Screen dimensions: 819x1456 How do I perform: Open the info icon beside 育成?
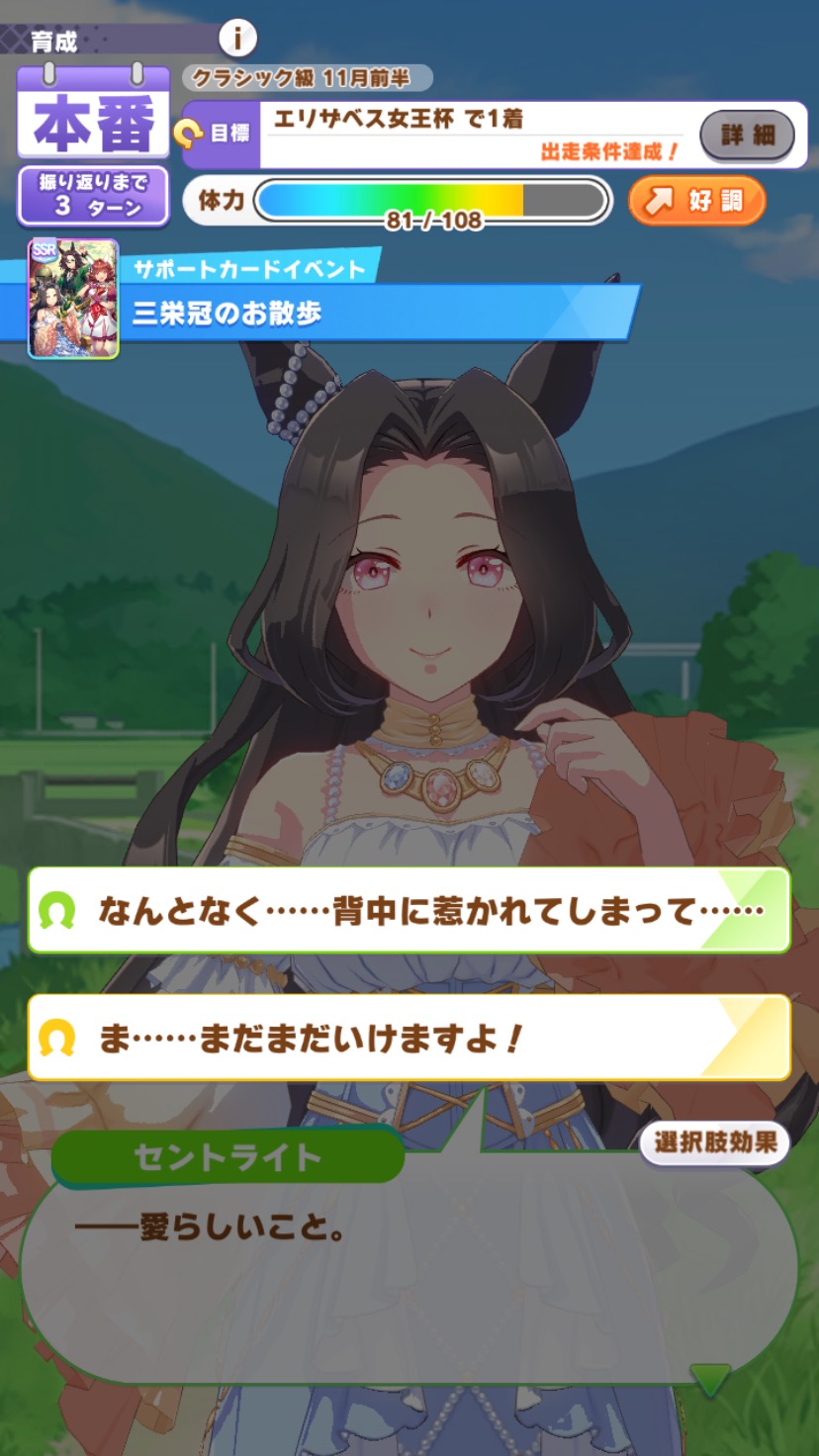pos(237,39)
